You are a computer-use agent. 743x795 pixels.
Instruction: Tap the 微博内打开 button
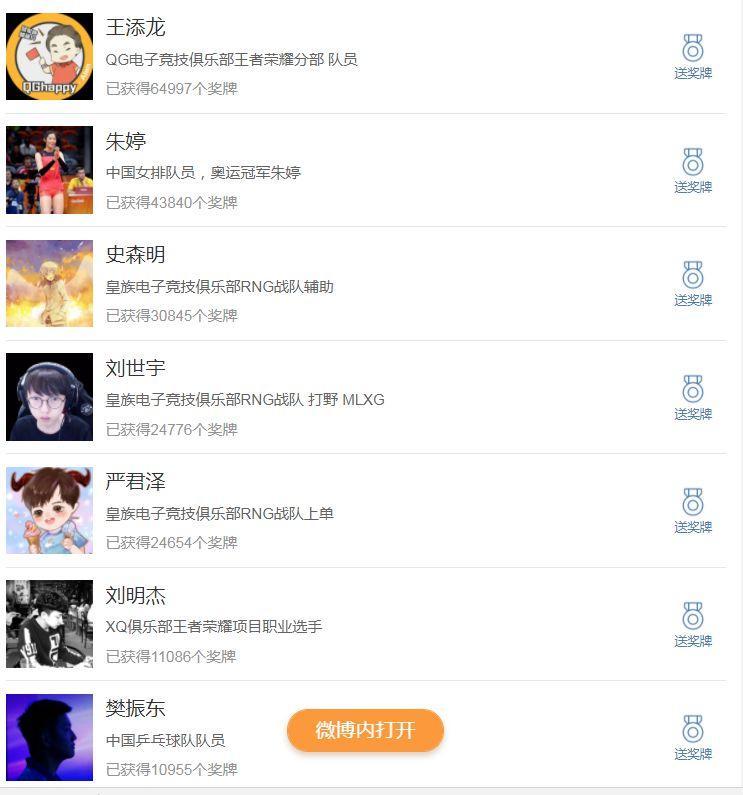coord(366,731)
